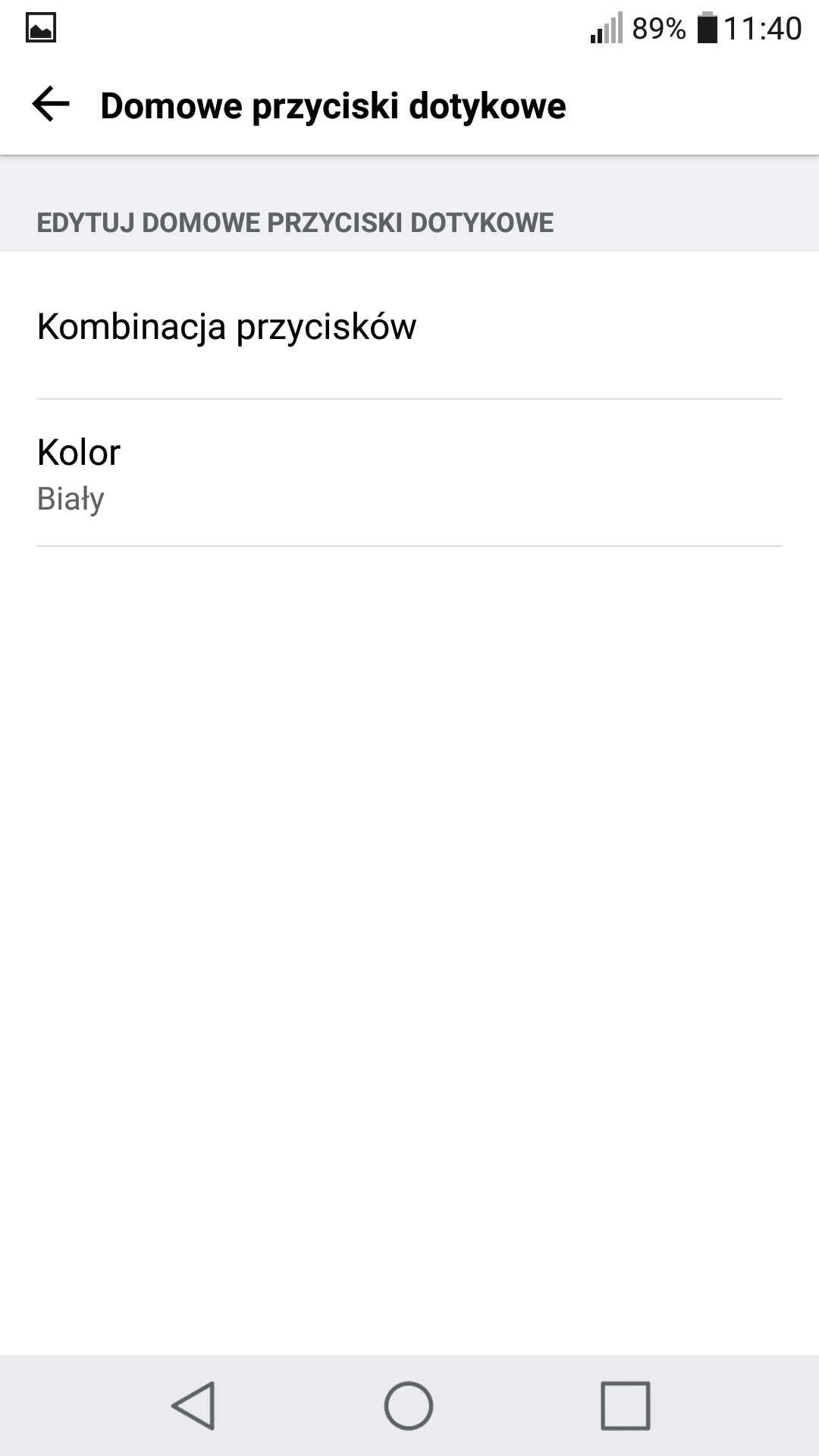Open the recent apps button
This screenshot has width=819, height=1456.
pos(626,1405)
